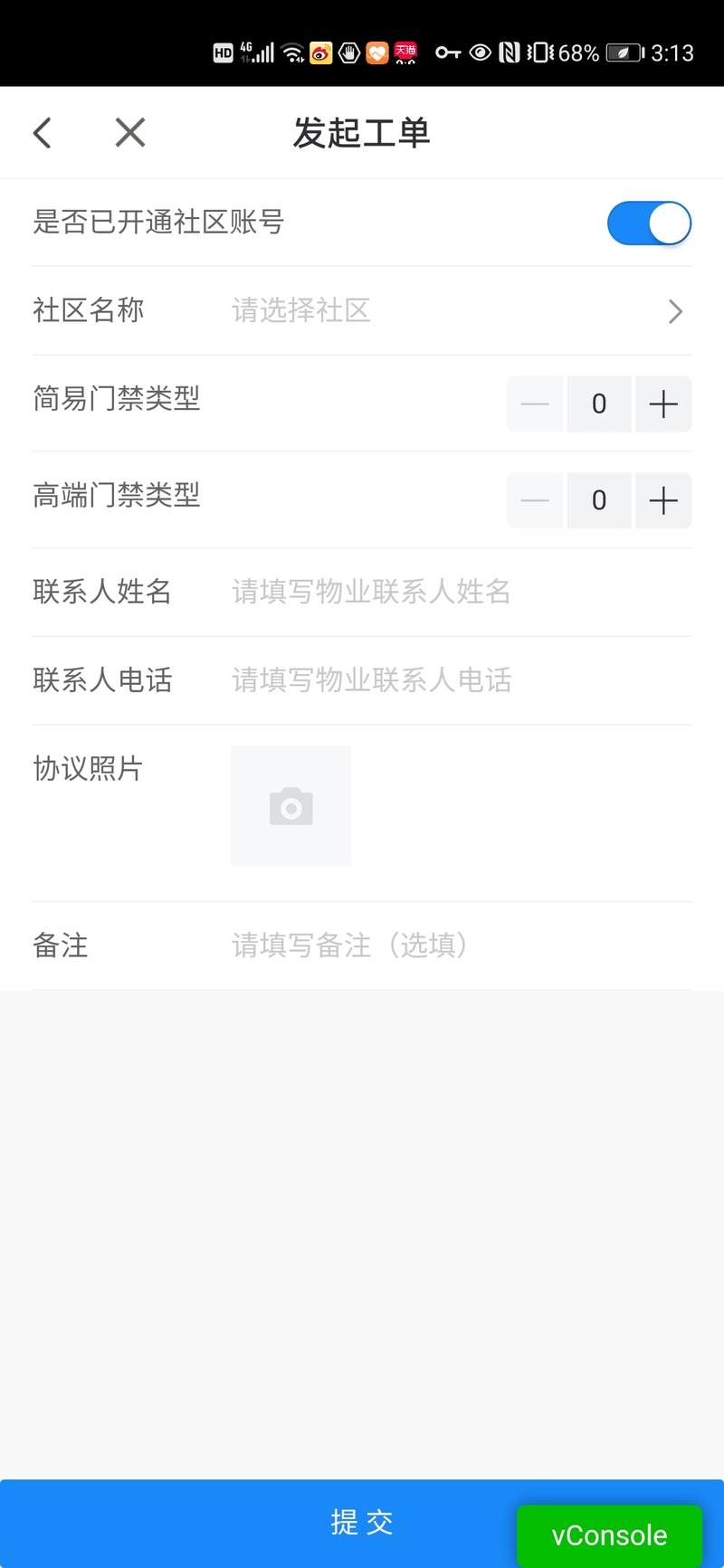This screenshot has width=724, height=1568.
Task: Increase 简易门禁类型 count with plus
Action: tap(663, 404)
